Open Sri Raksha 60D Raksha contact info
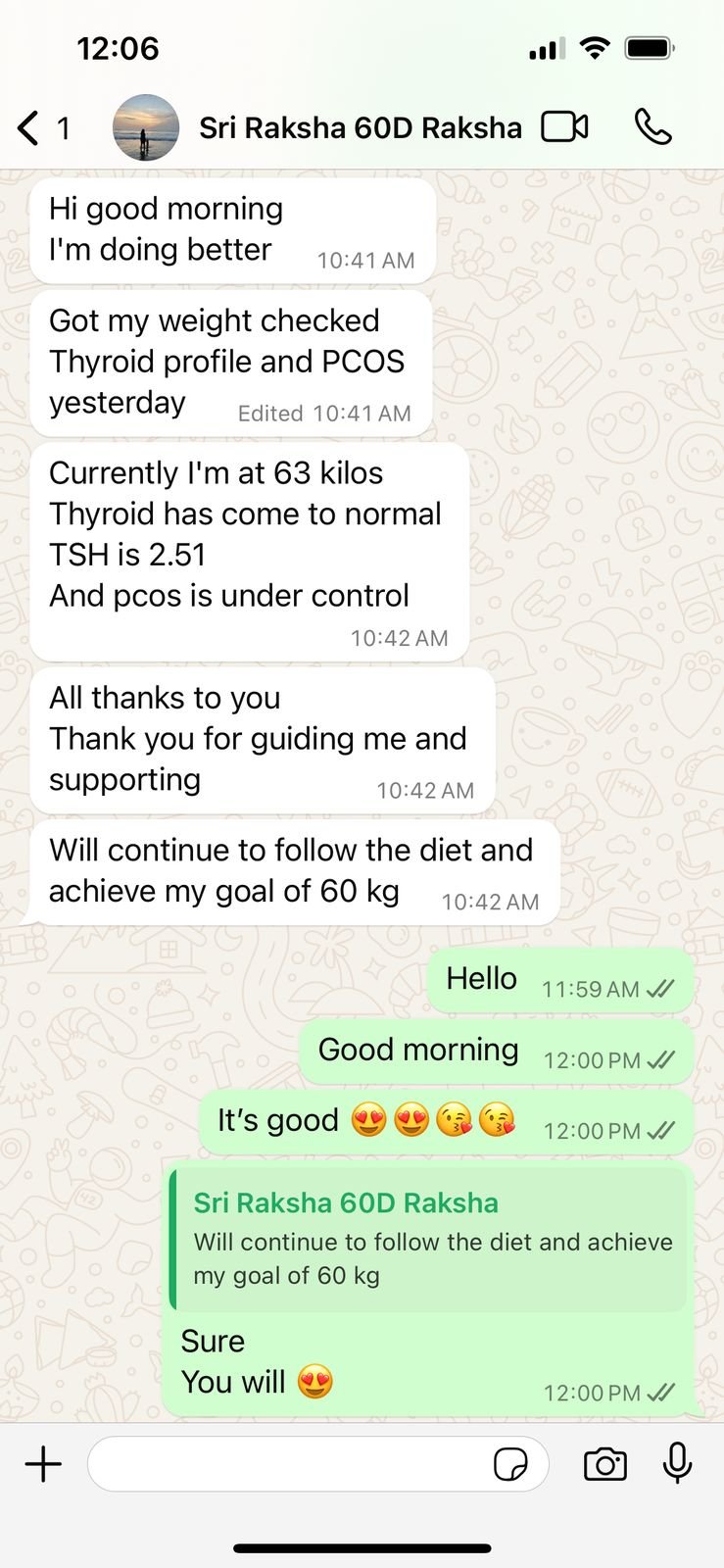The width and height of the screenshot is (724, 1568). pos(360,127)
